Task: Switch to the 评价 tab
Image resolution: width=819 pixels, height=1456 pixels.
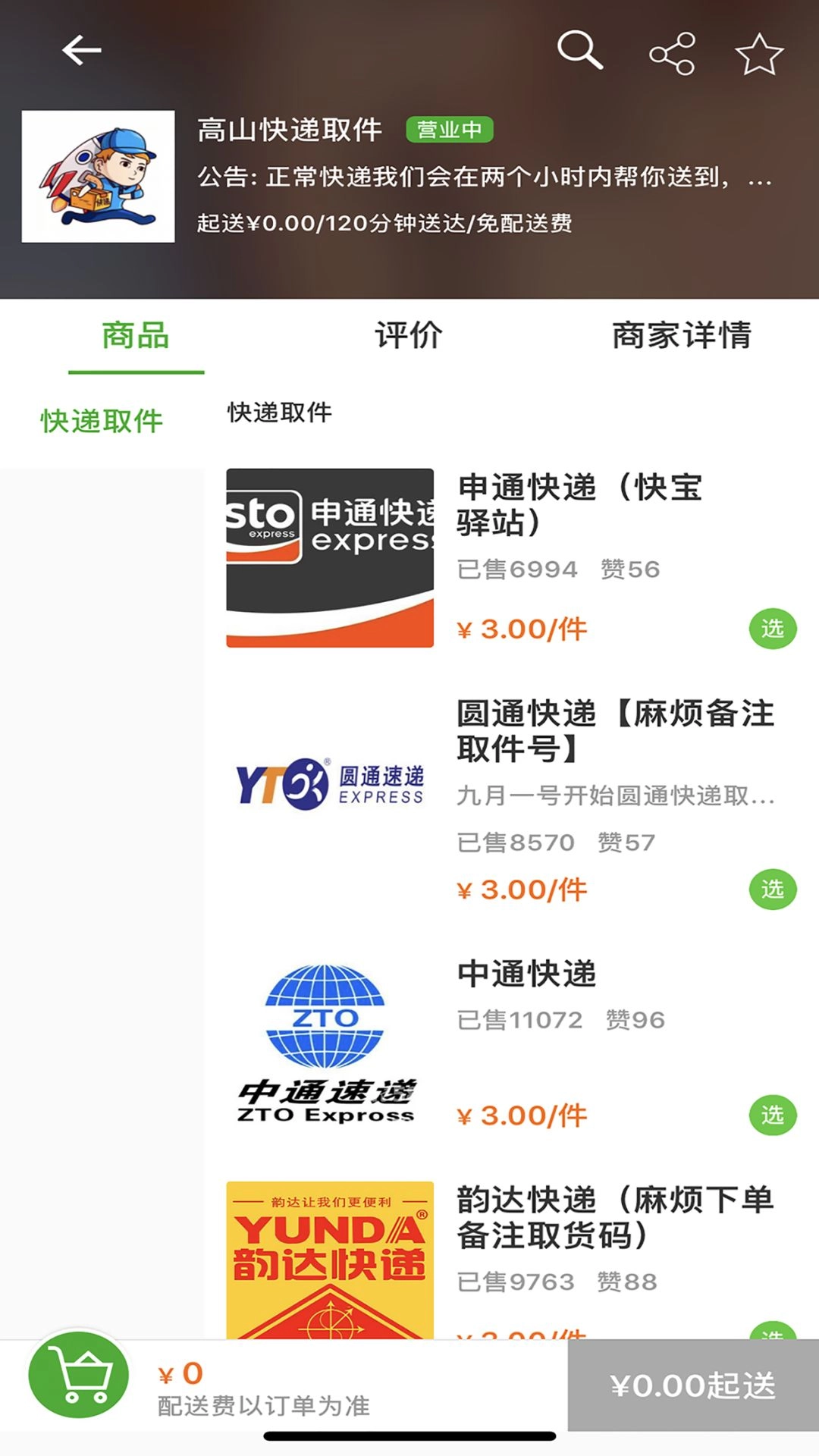Action: 406,337
